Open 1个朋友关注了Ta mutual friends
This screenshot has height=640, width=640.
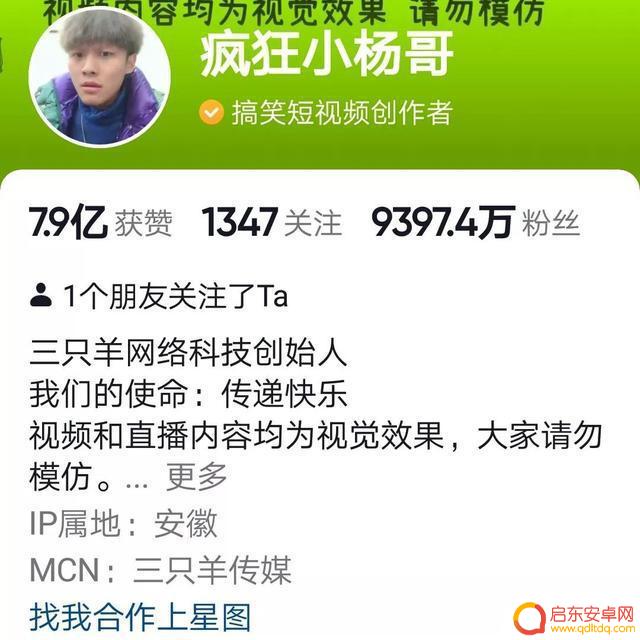(160, 297)
